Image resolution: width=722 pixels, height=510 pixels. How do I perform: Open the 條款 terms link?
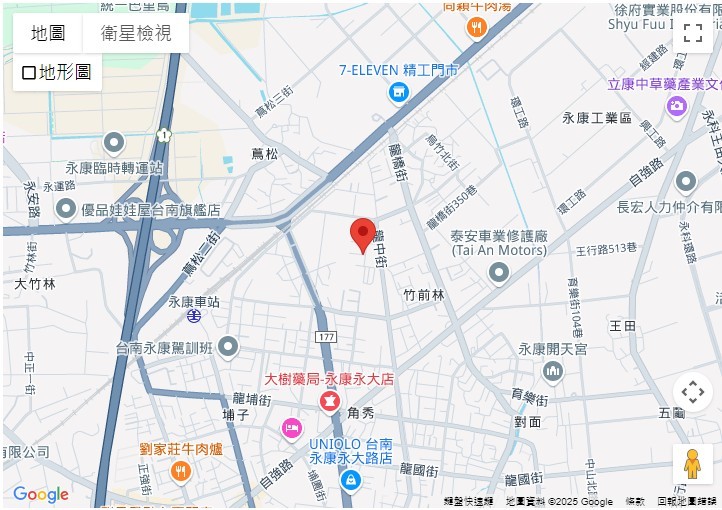(635, 501)
